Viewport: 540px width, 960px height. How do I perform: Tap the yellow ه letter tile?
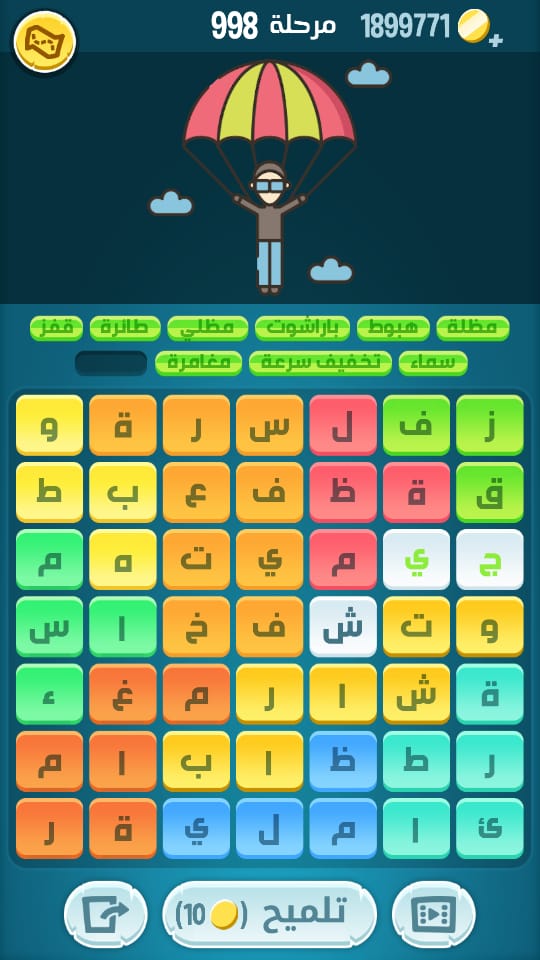[x=122, y=560]
